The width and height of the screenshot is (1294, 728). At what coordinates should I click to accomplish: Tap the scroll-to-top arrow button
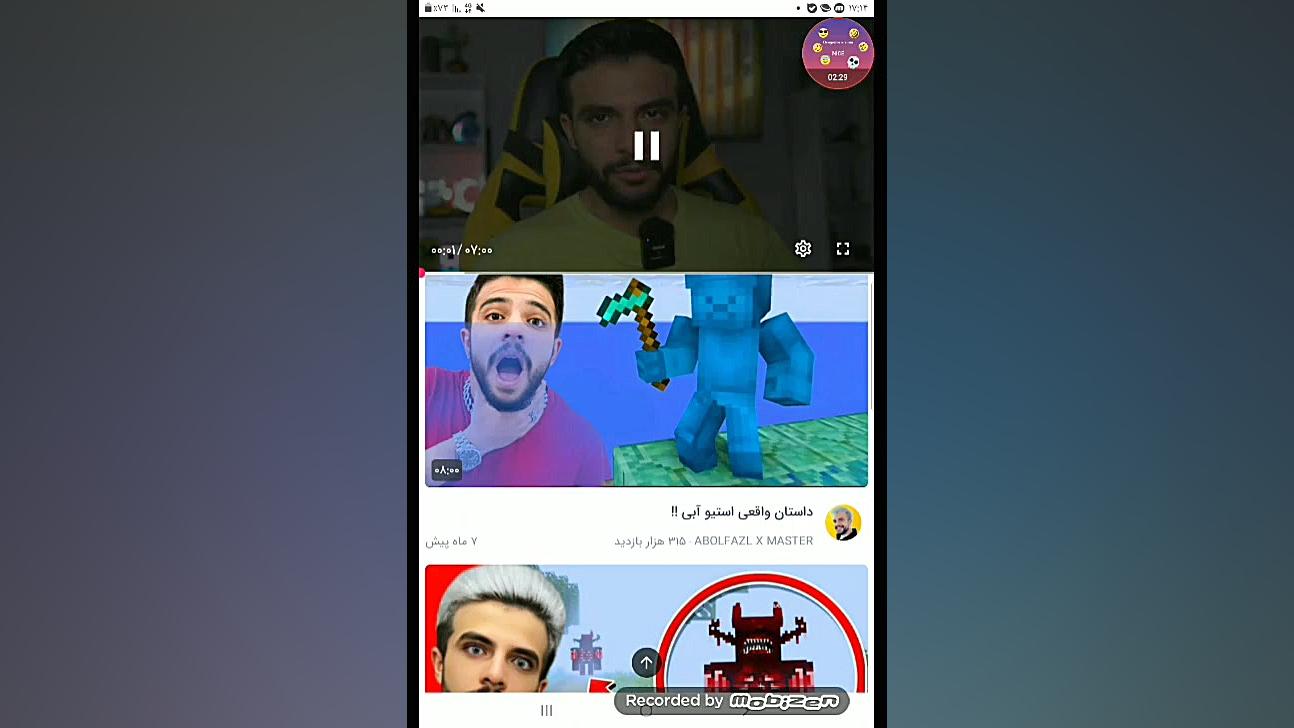tap(646, 663)
